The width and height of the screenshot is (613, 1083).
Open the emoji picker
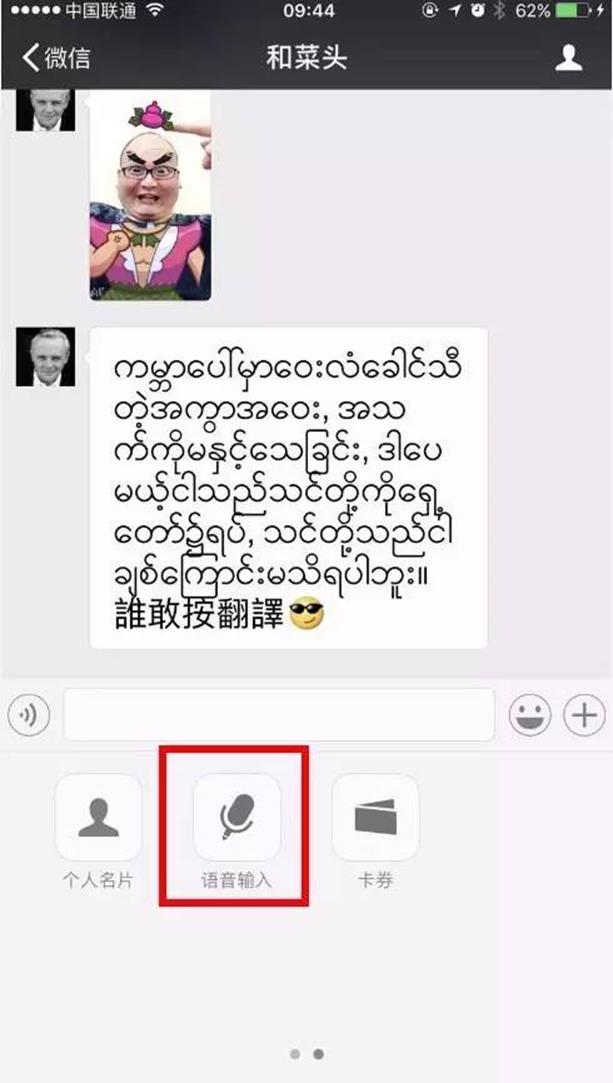[x=530, y=715]
